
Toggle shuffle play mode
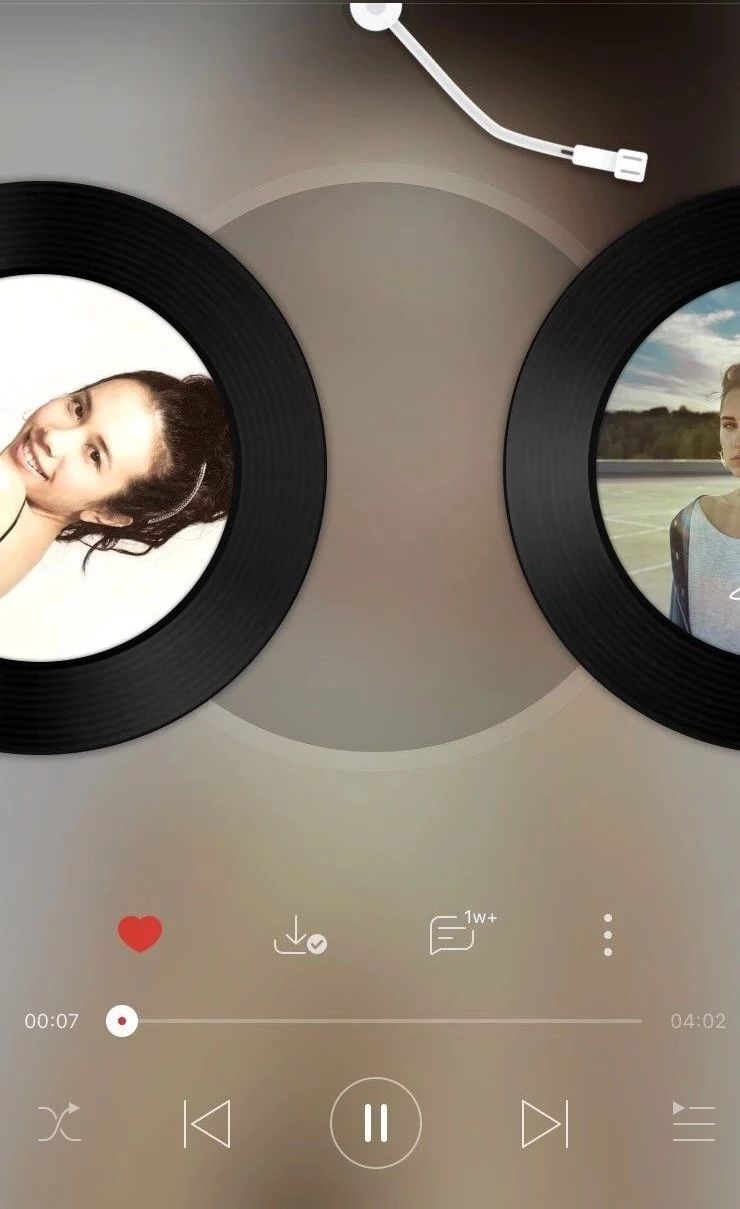click(59, 1123)
